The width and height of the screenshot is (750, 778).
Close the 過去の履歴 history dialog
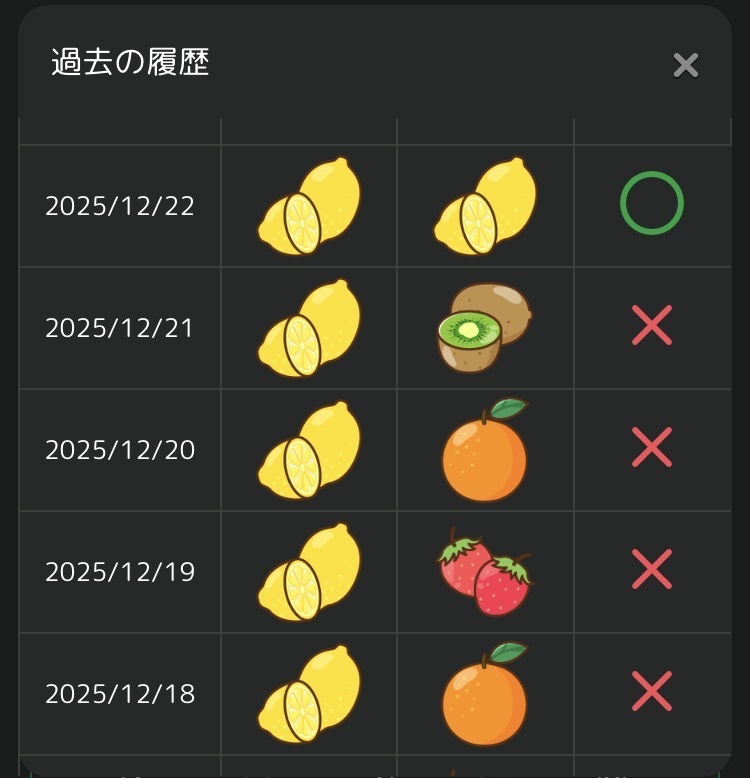[685, 66]
